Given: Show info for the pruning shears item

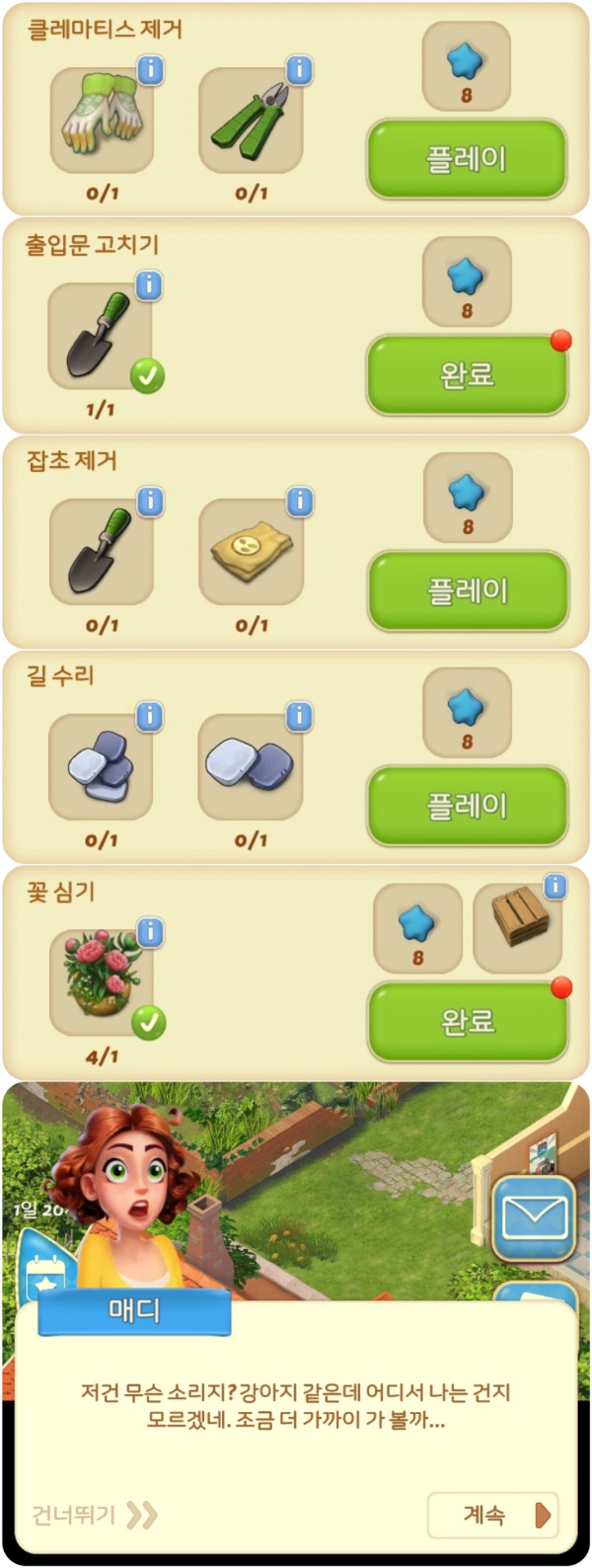Looking at the screenshot, I should (x=299, y=70).
